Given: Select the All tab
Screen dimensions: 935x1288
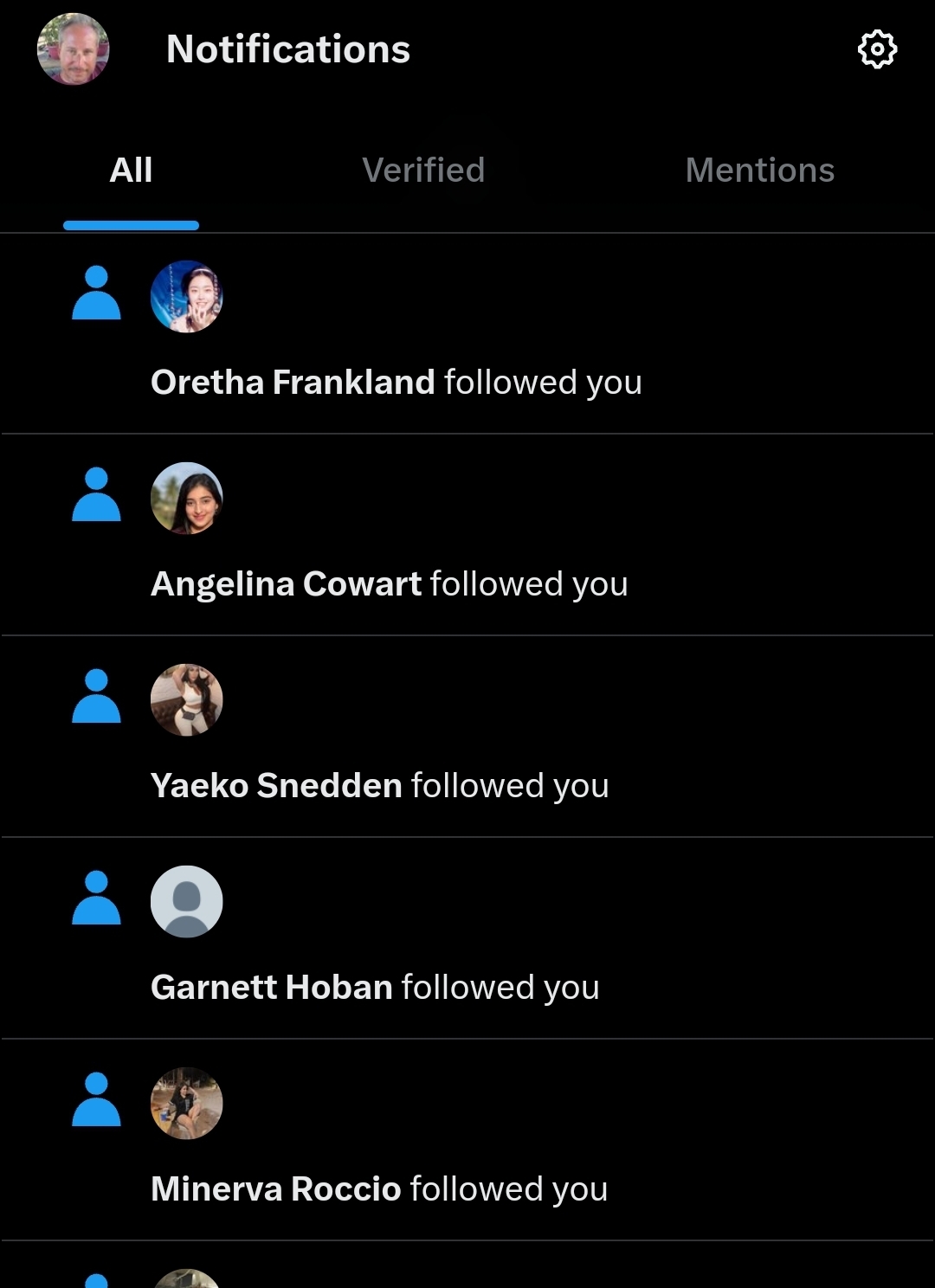Looking at the screenshot, I should 131,171.
